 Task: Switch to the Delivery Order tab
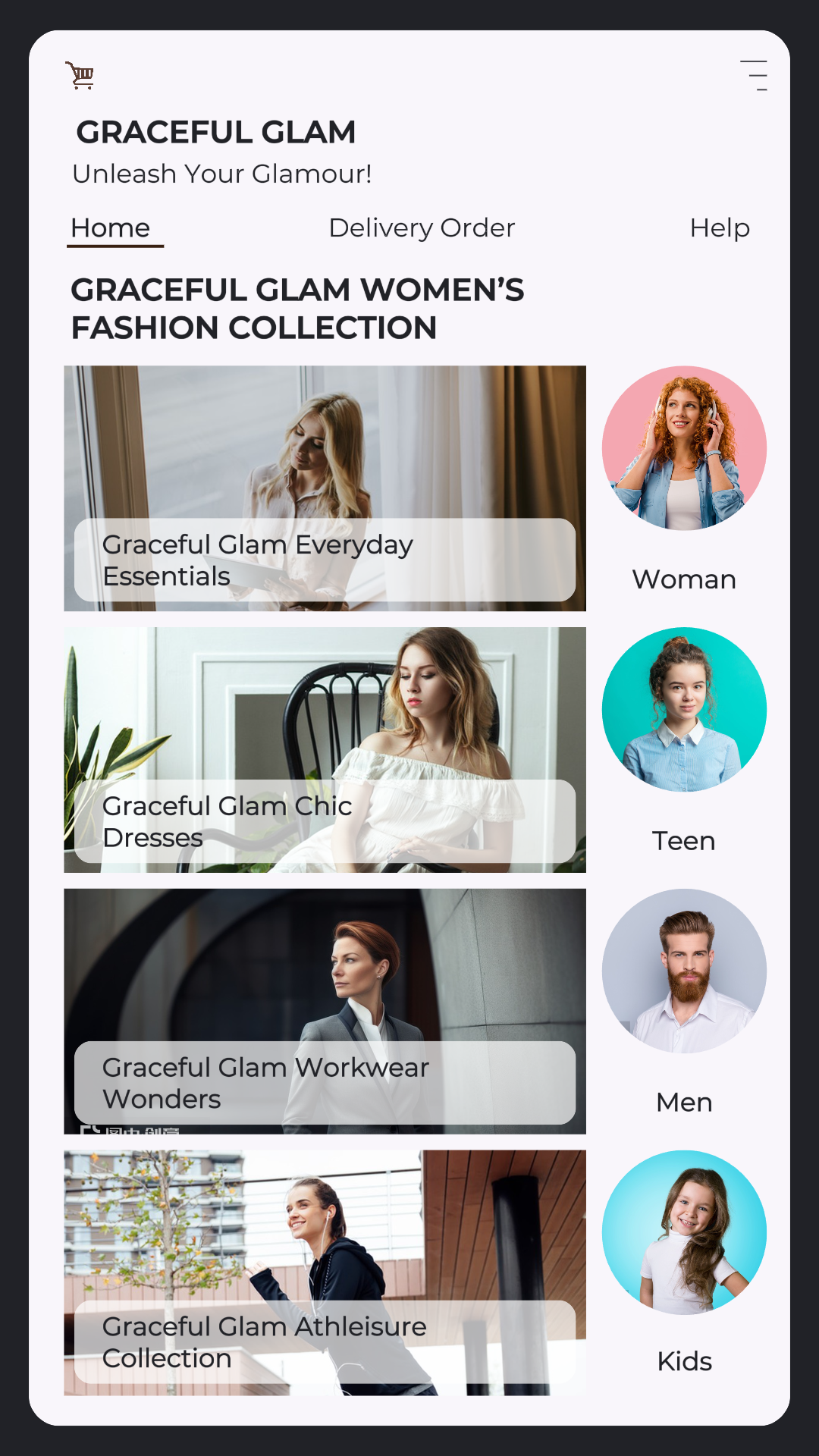[x=422, y=228]
